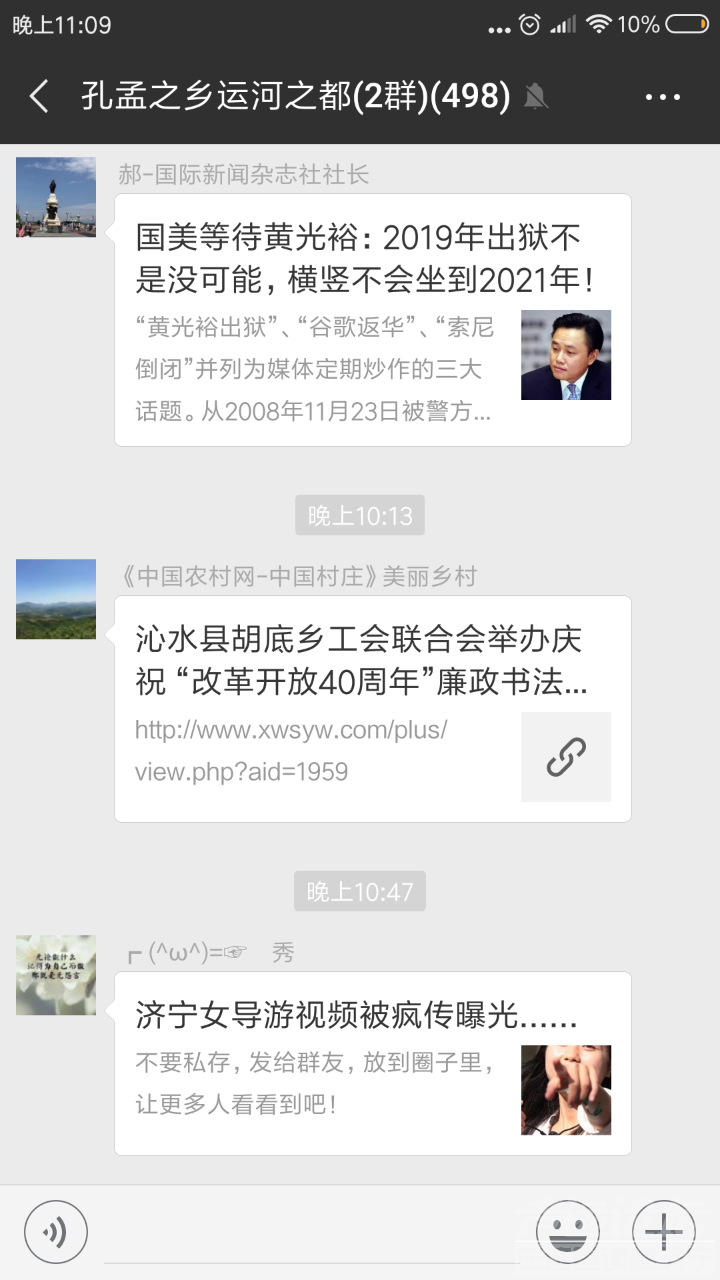Open the 济宁女导游视频 shared card

372,1063
